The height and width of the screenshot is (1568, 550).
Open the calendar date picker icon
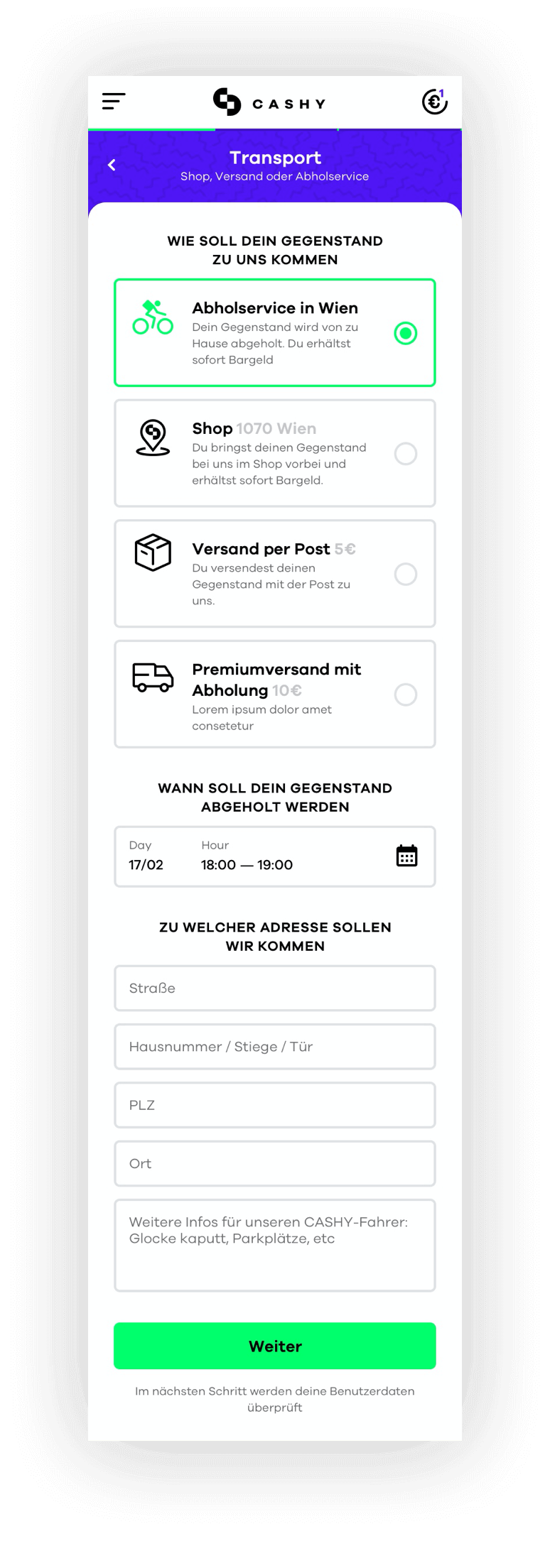[x=406, y=856]
